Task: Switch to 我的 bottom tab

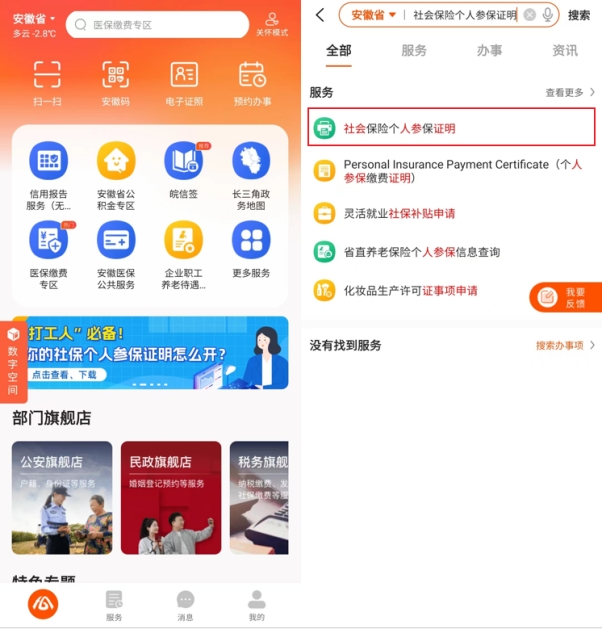Action: click(x=257, y=605)
